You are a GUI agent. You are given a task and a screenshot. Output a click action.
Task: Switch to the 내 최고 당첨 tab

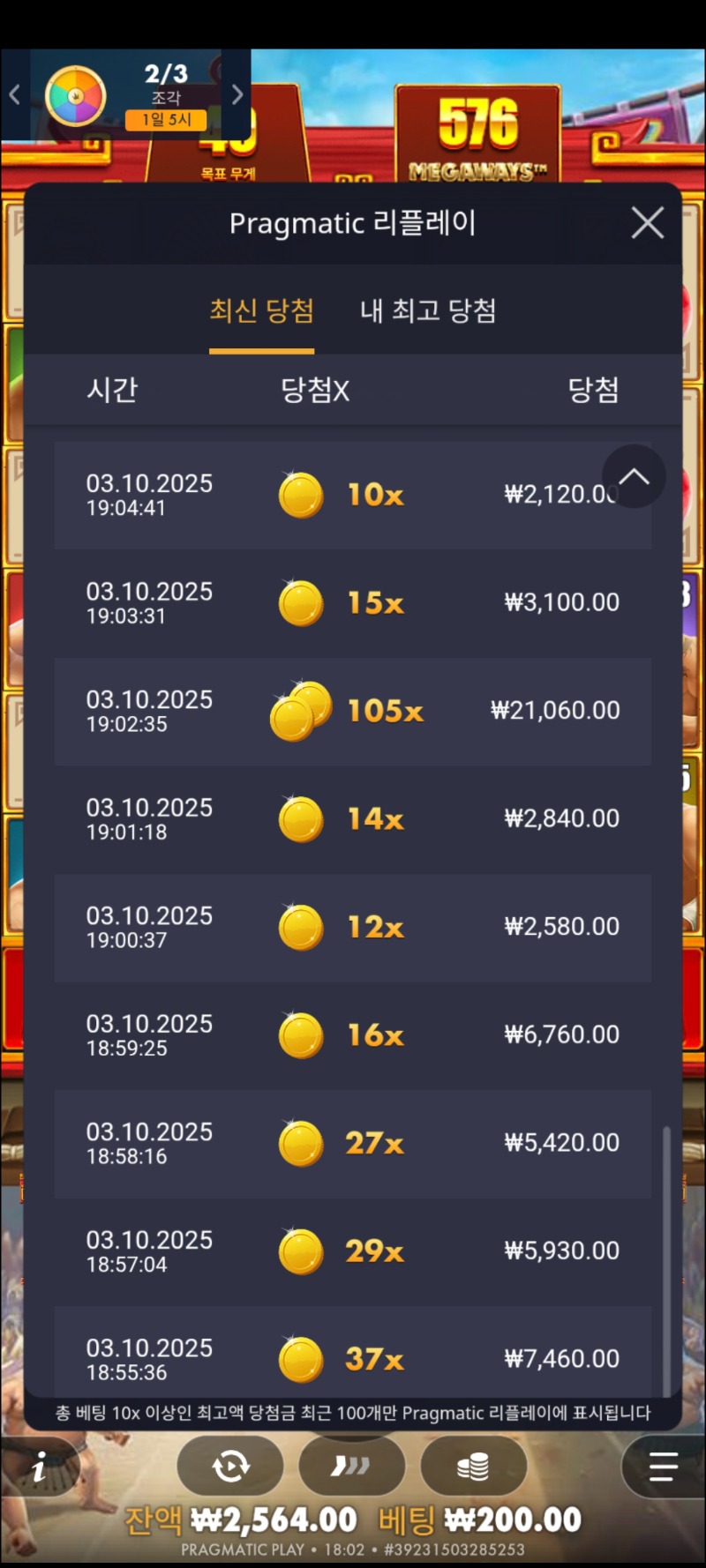click(x=428, y=310)
